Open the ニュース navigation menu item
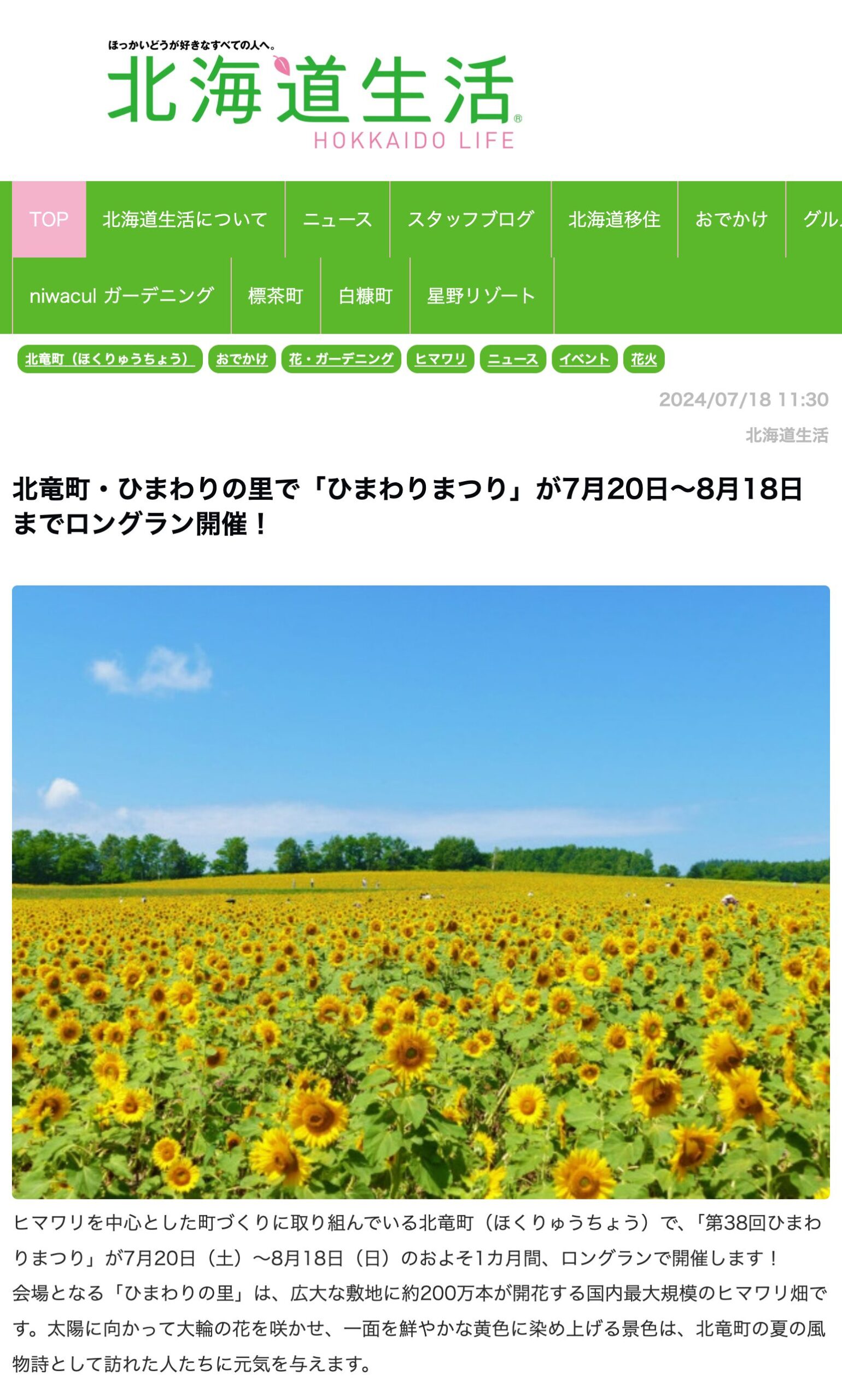The height and width of the screenshot is (1400, 842). coord(337,220)
